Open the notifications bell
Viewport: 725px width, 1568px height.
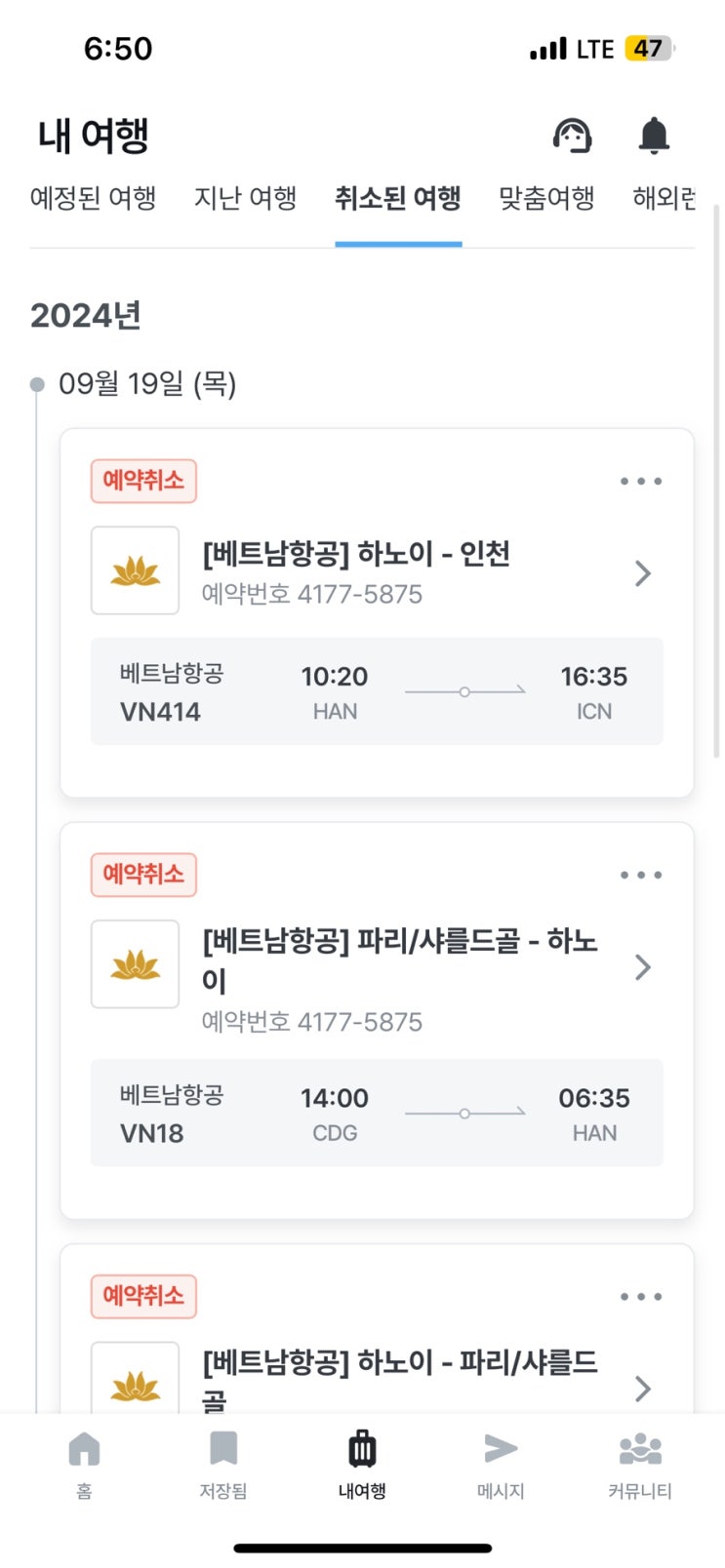click(654, 136)
